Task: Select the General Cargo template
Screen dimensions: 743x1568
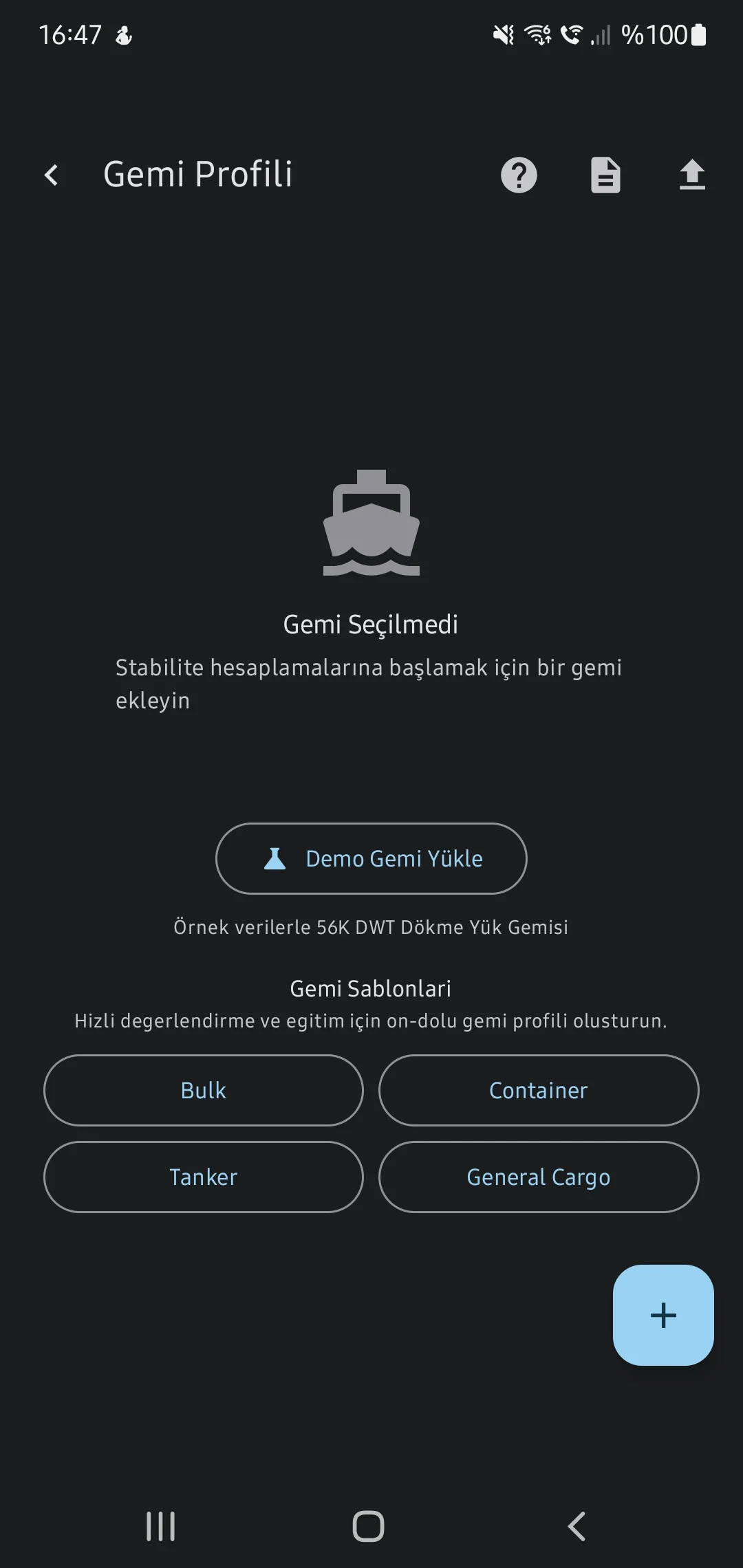Action: pos(539,1177)
